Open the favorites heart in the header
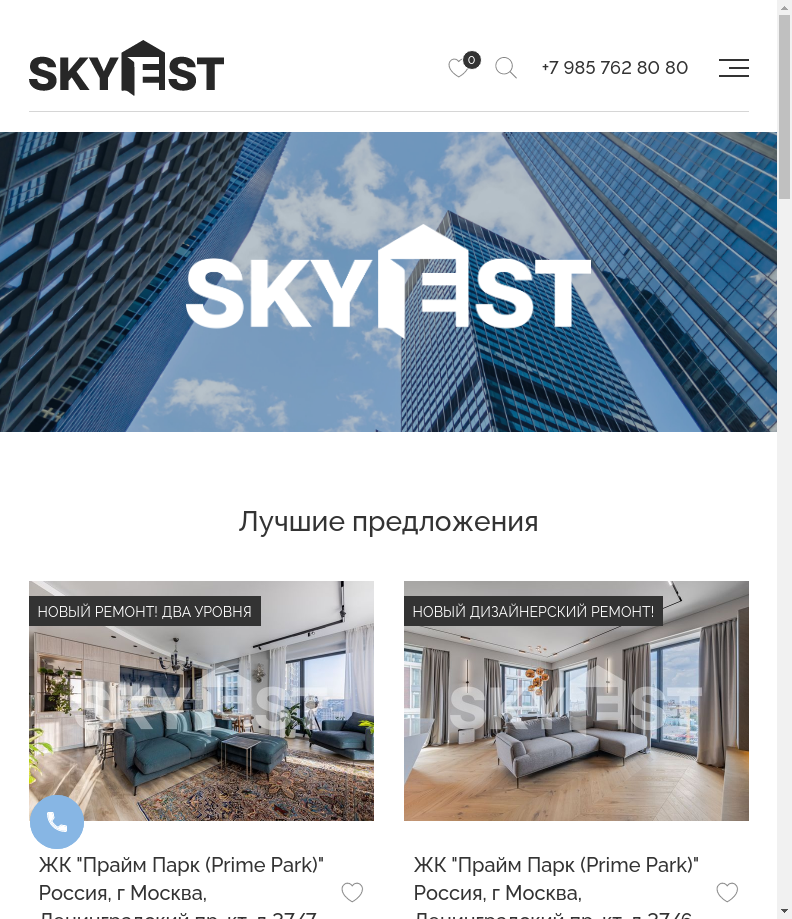The width and height of the screenshot is (792, 919). [459, 68]
